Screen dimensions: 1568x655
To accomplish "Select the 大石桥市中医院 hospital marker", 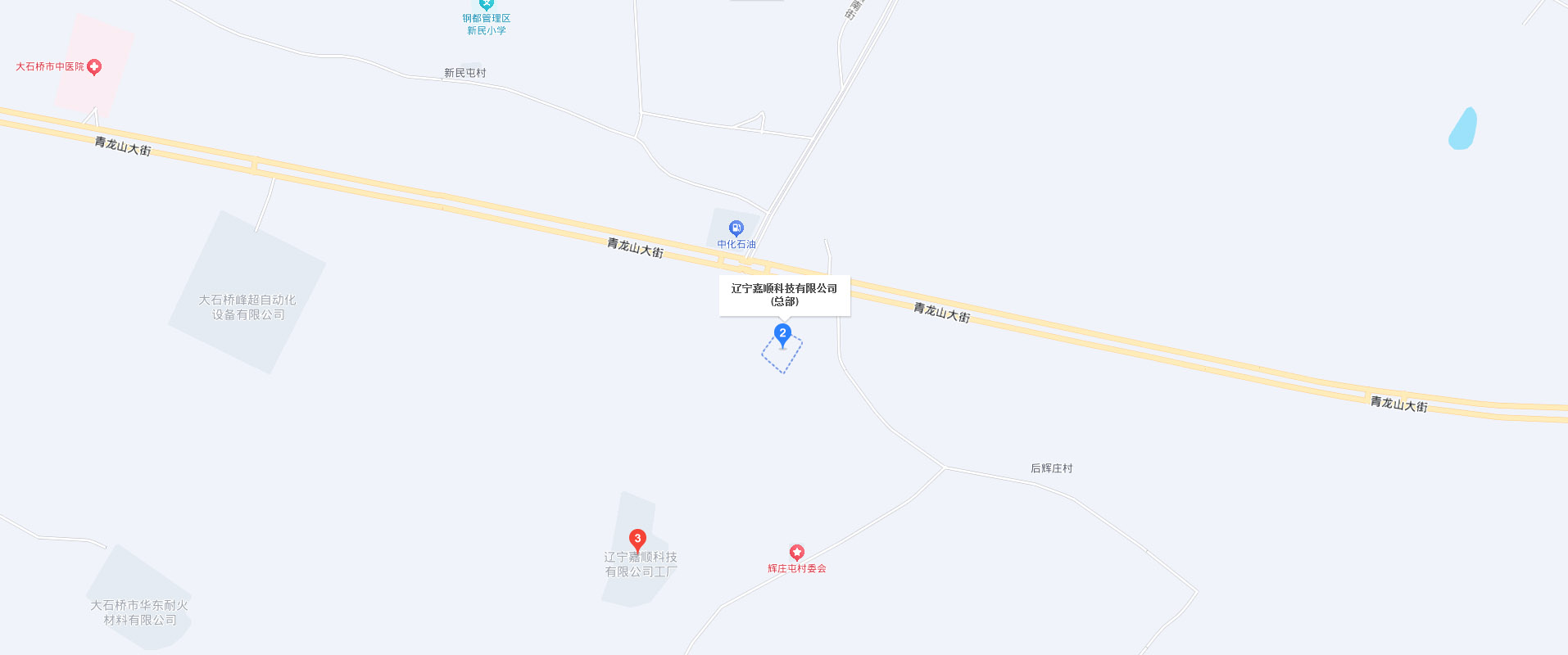I will pos(94,67).
